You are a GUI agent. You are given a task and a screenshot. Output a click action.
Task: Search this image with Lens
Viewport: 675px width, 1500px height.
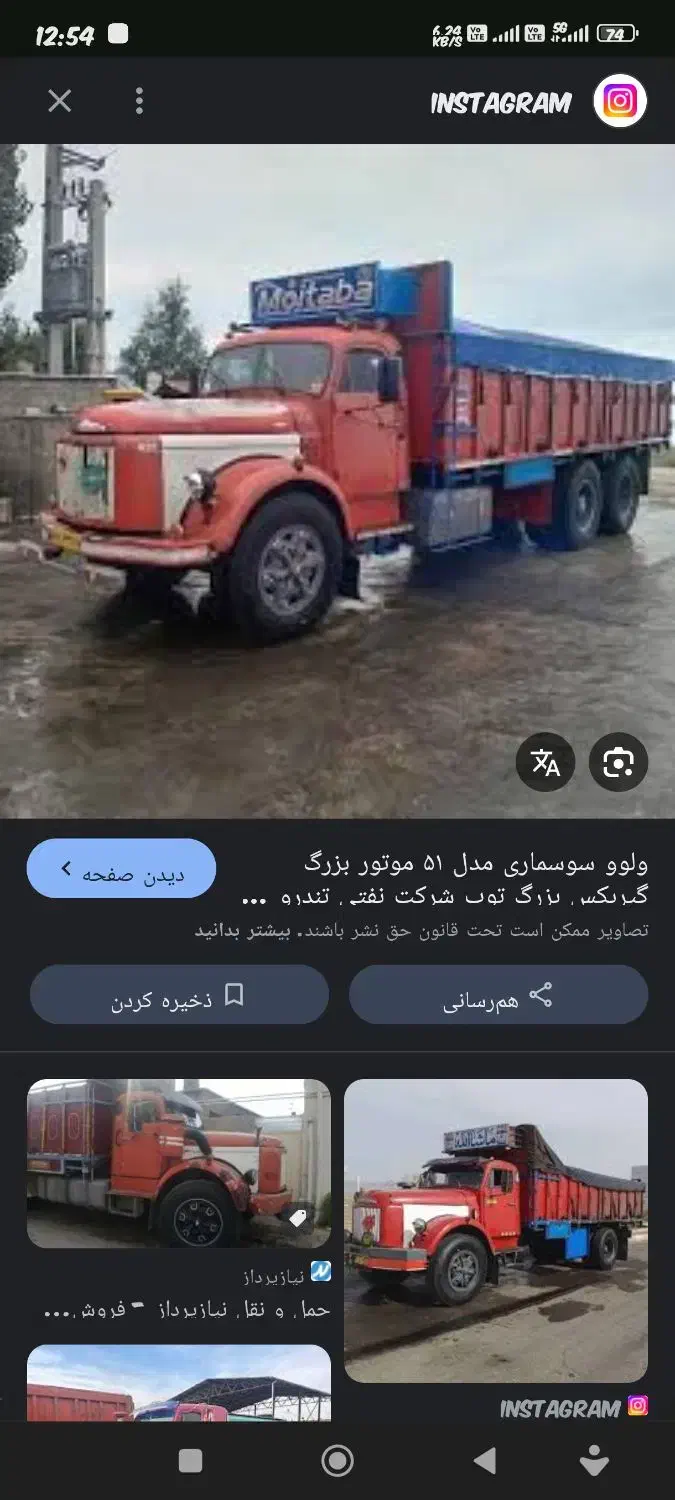click(x=618, y=763)
